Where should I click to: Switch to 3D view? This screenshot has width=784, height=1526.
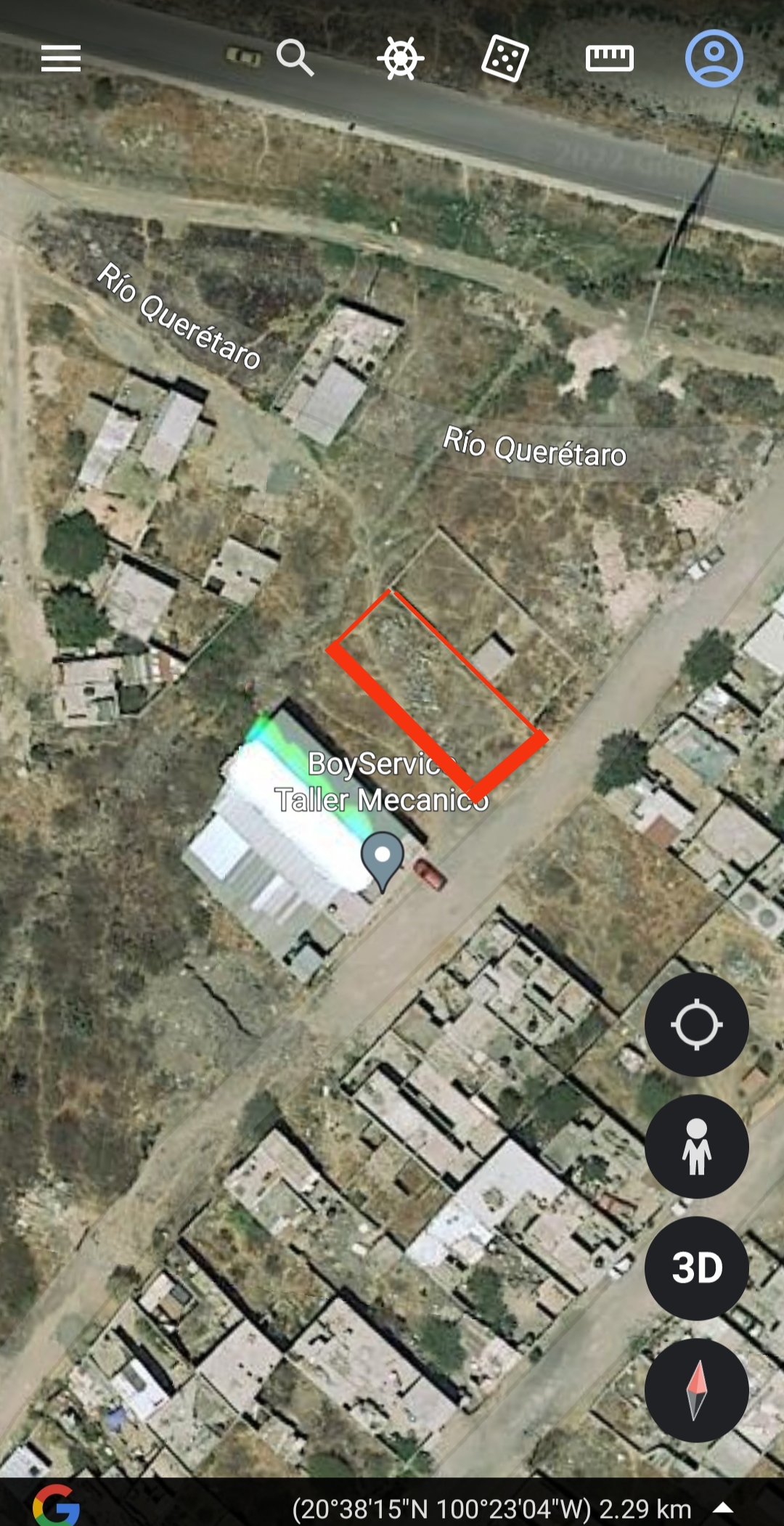click(x=696, y=1268)
